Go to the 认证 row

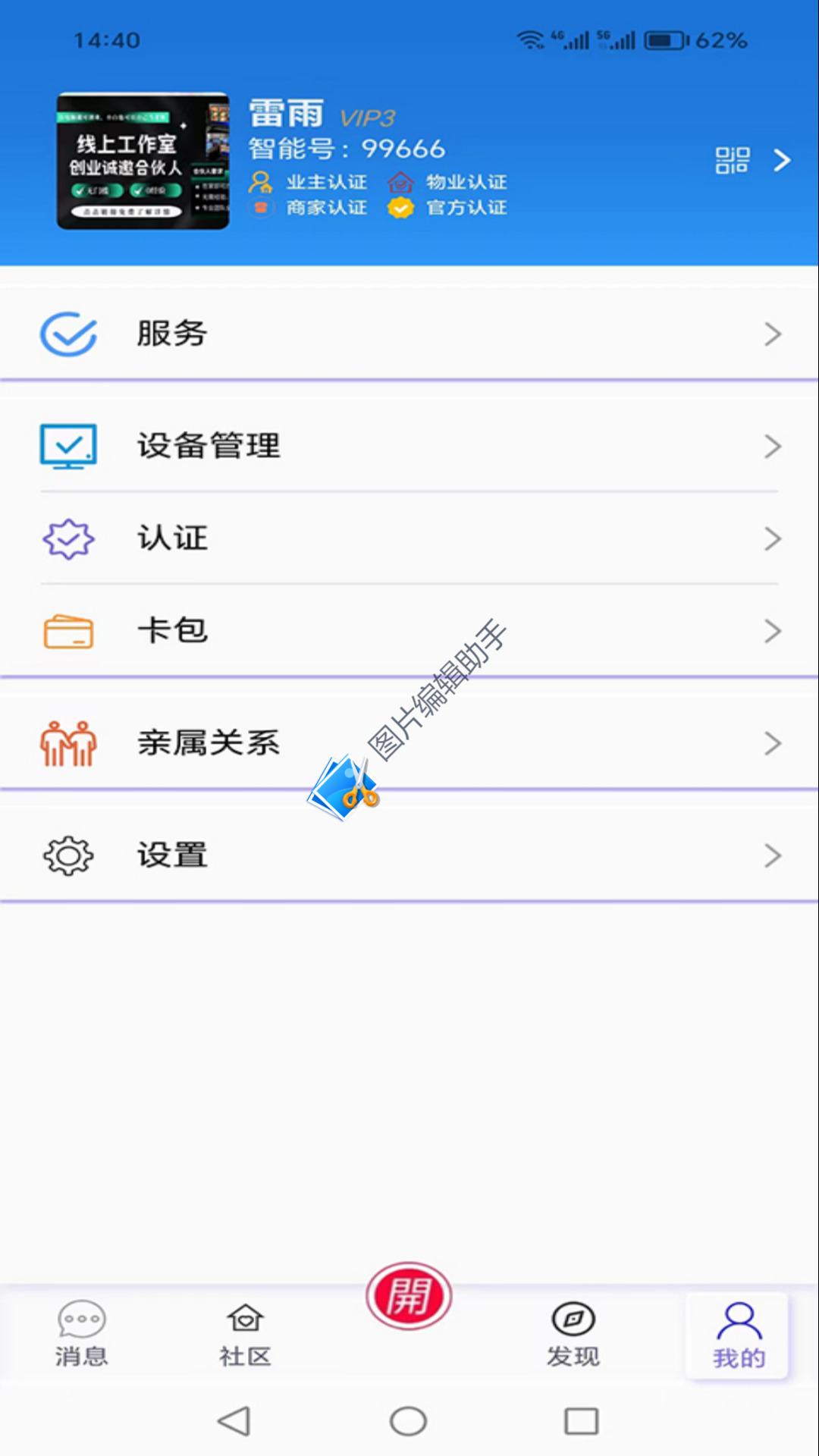409,538
